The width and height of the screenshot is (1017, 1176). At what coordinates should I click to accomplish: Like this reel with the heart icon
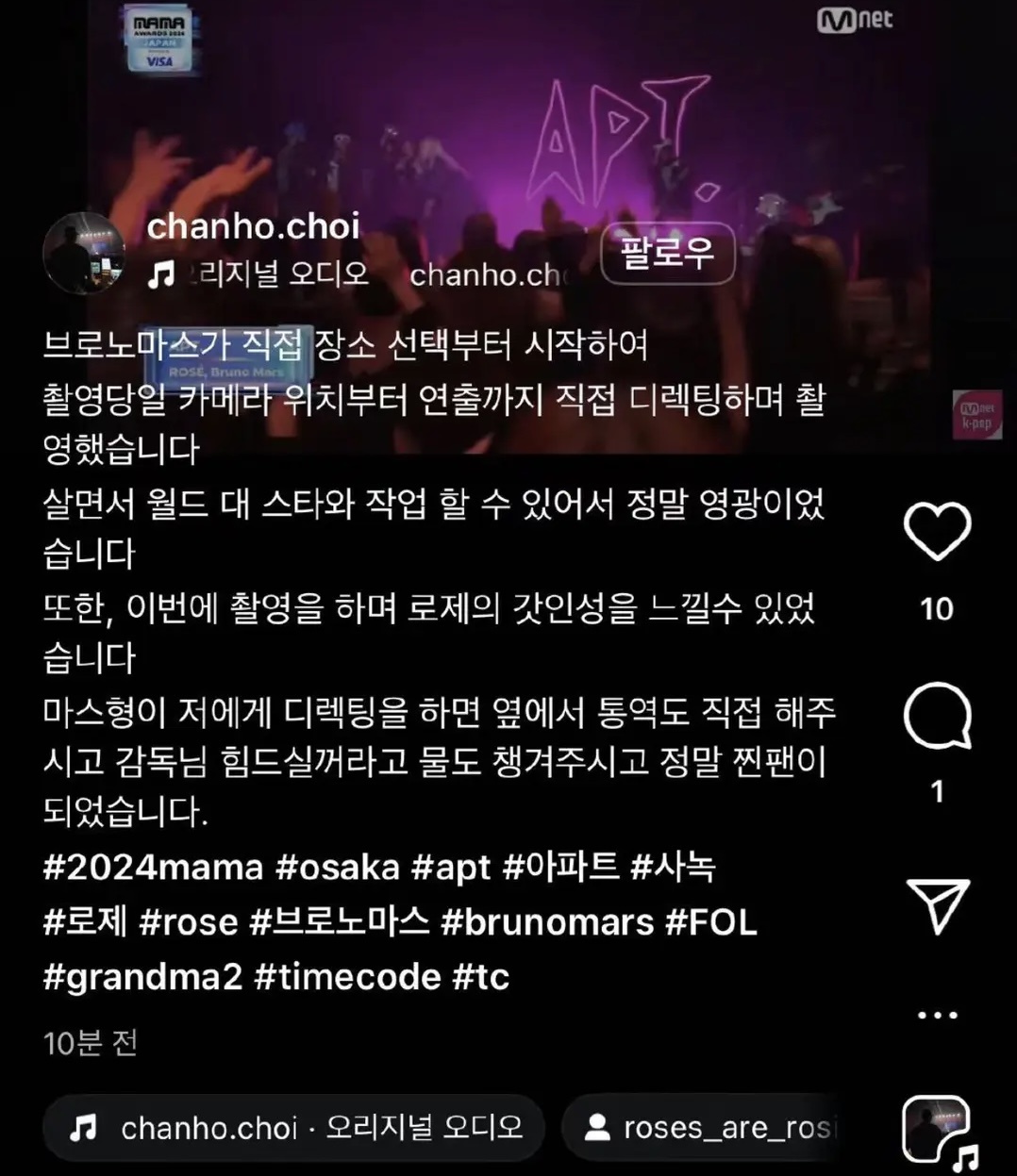pos(937,531)
